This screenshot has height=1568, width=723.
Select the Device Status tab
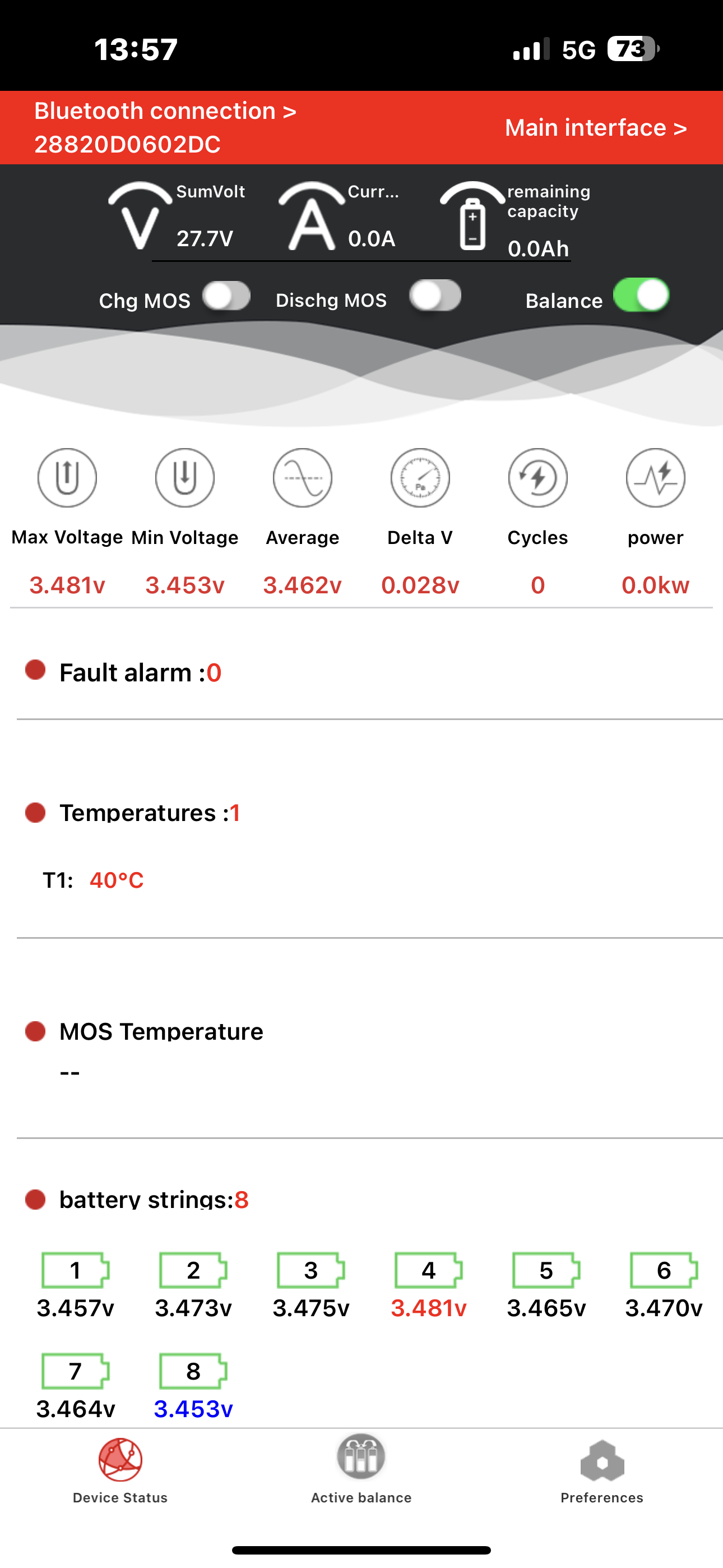121,1470
